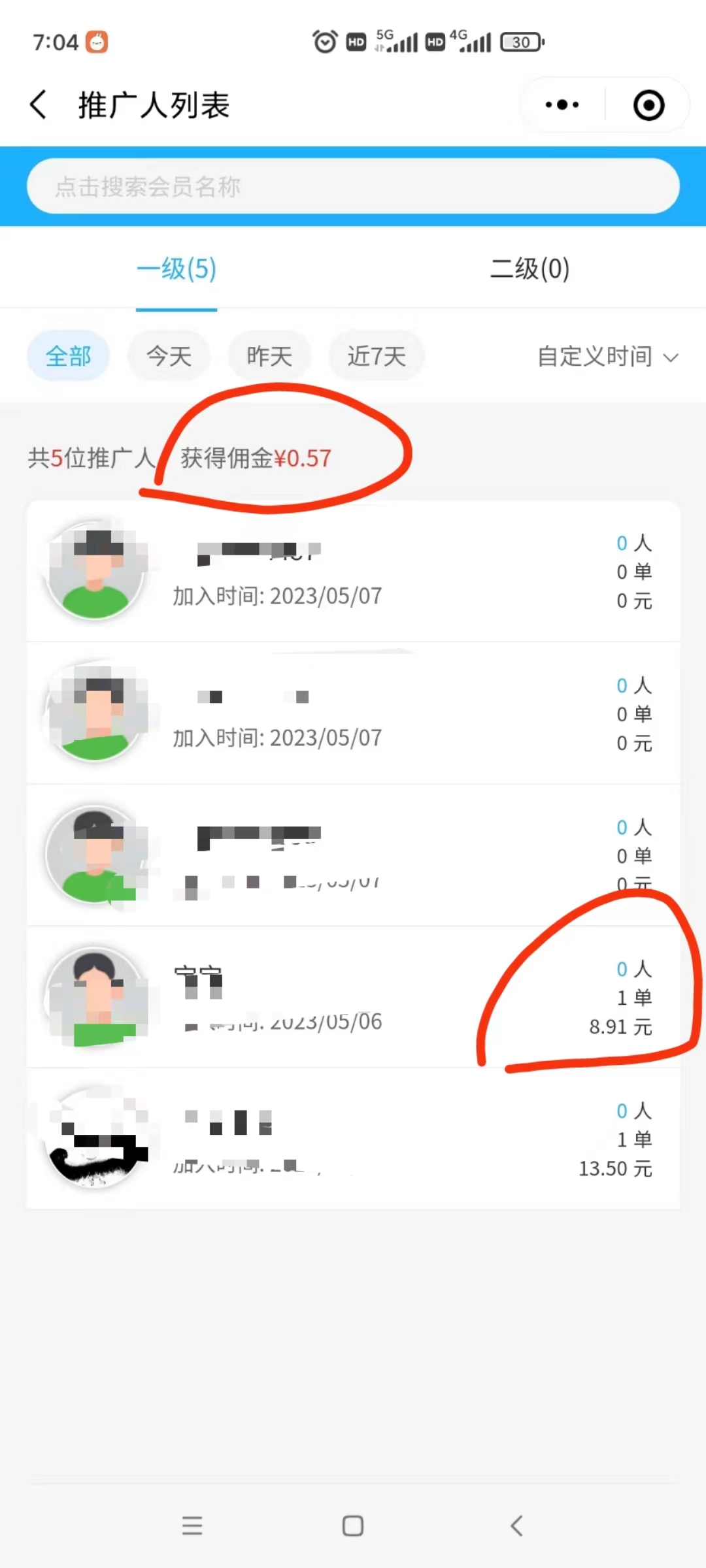Viewport: 706px width, 1568px height.
Task: Go back from 推广人列表 page
Action: [x=39, y=105]
